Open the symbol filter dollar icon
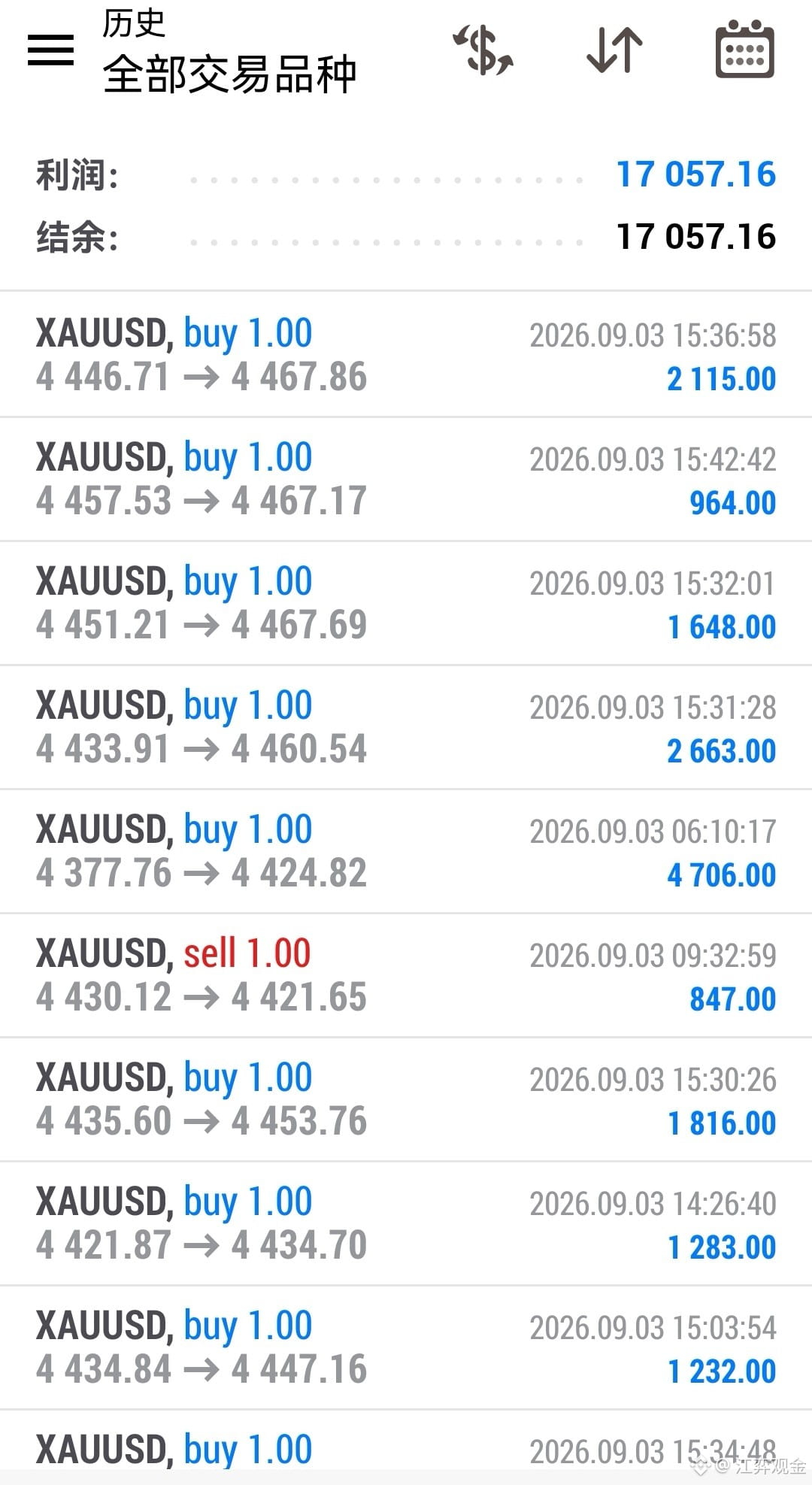 (x=483, y=50)
